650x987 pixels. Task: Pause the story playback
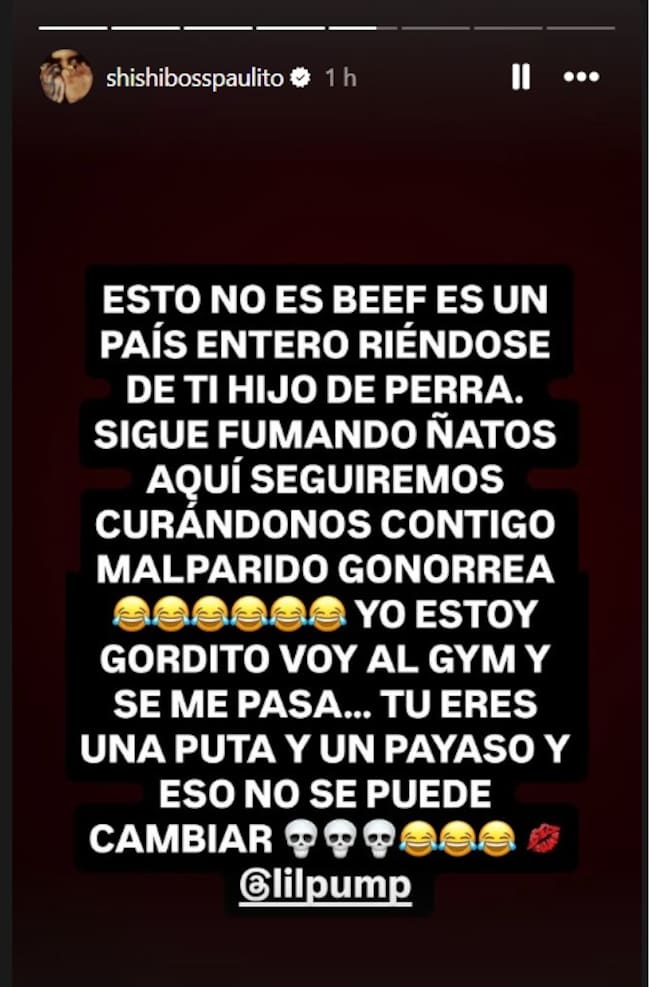pyautogui.click(x=520, y=78)
